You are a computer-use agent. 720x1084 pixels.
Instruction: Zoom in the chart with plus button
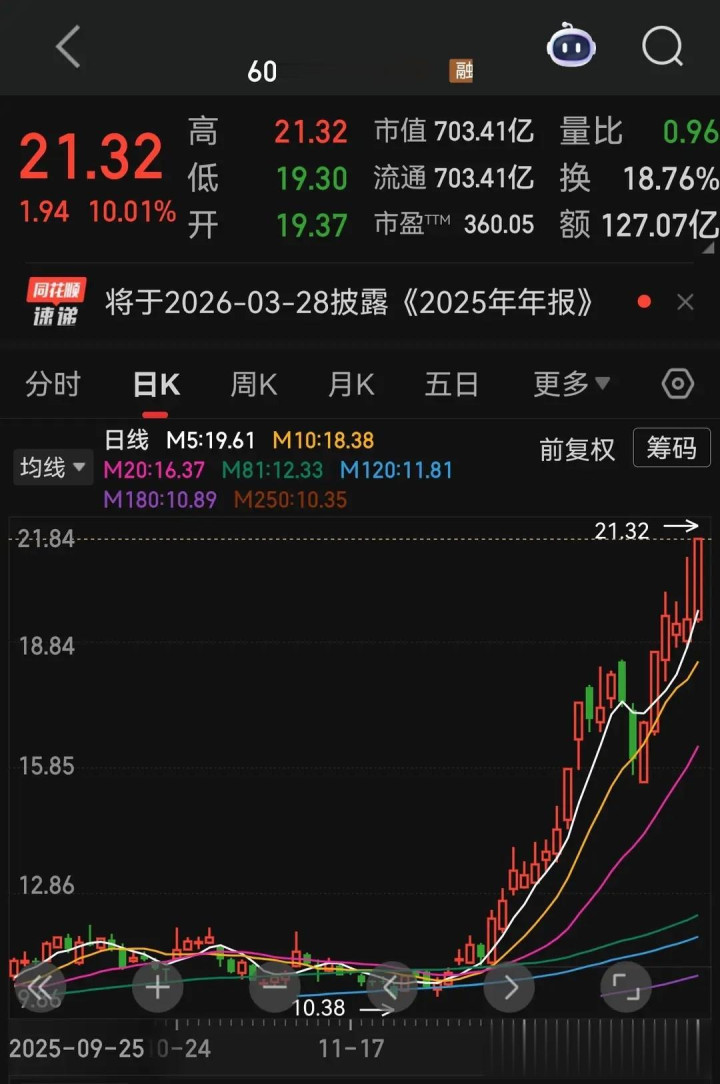pyautogui.click(x=158, y=988)
